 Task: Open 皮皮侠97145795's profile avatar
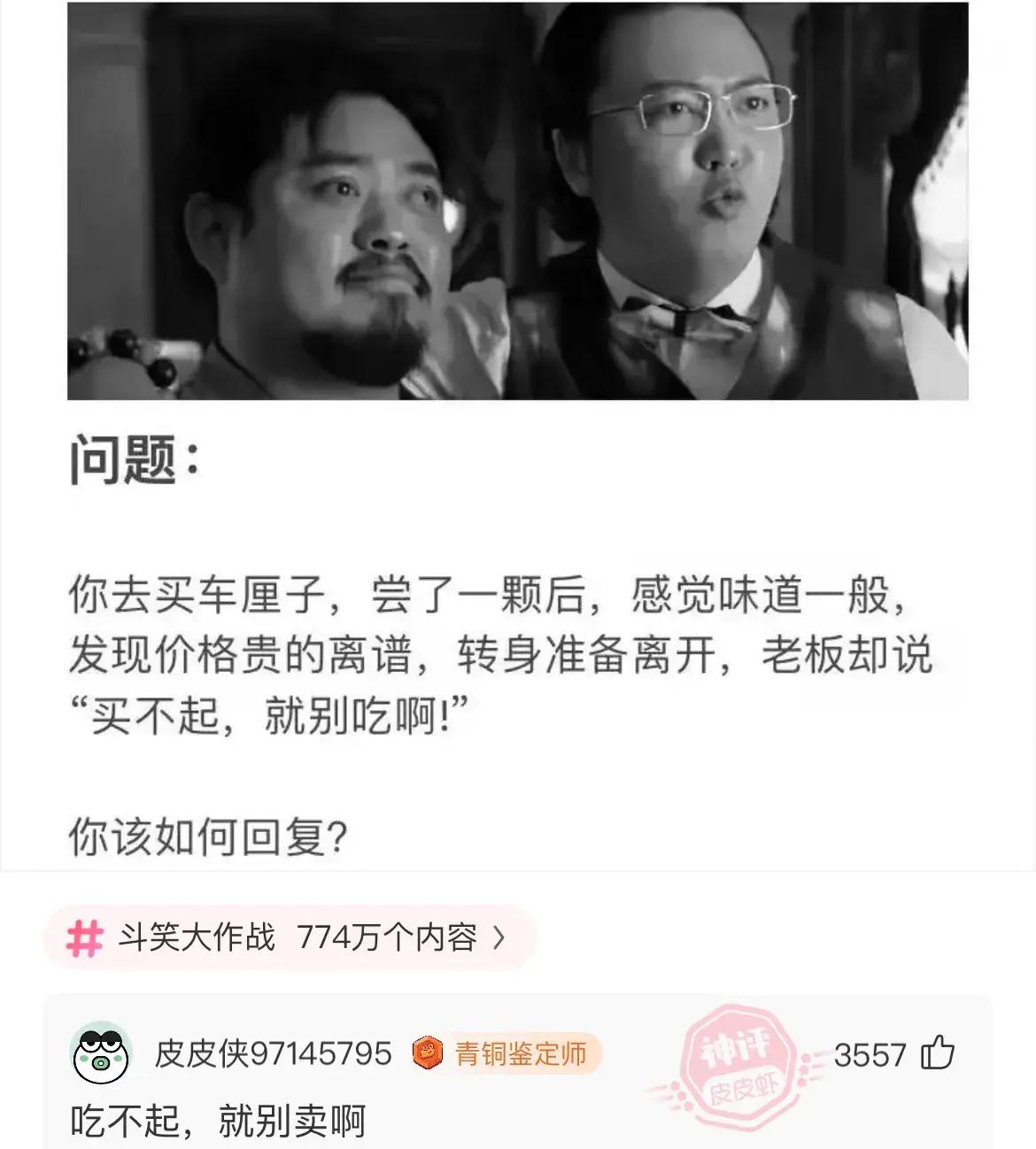tap(101, 1053)
